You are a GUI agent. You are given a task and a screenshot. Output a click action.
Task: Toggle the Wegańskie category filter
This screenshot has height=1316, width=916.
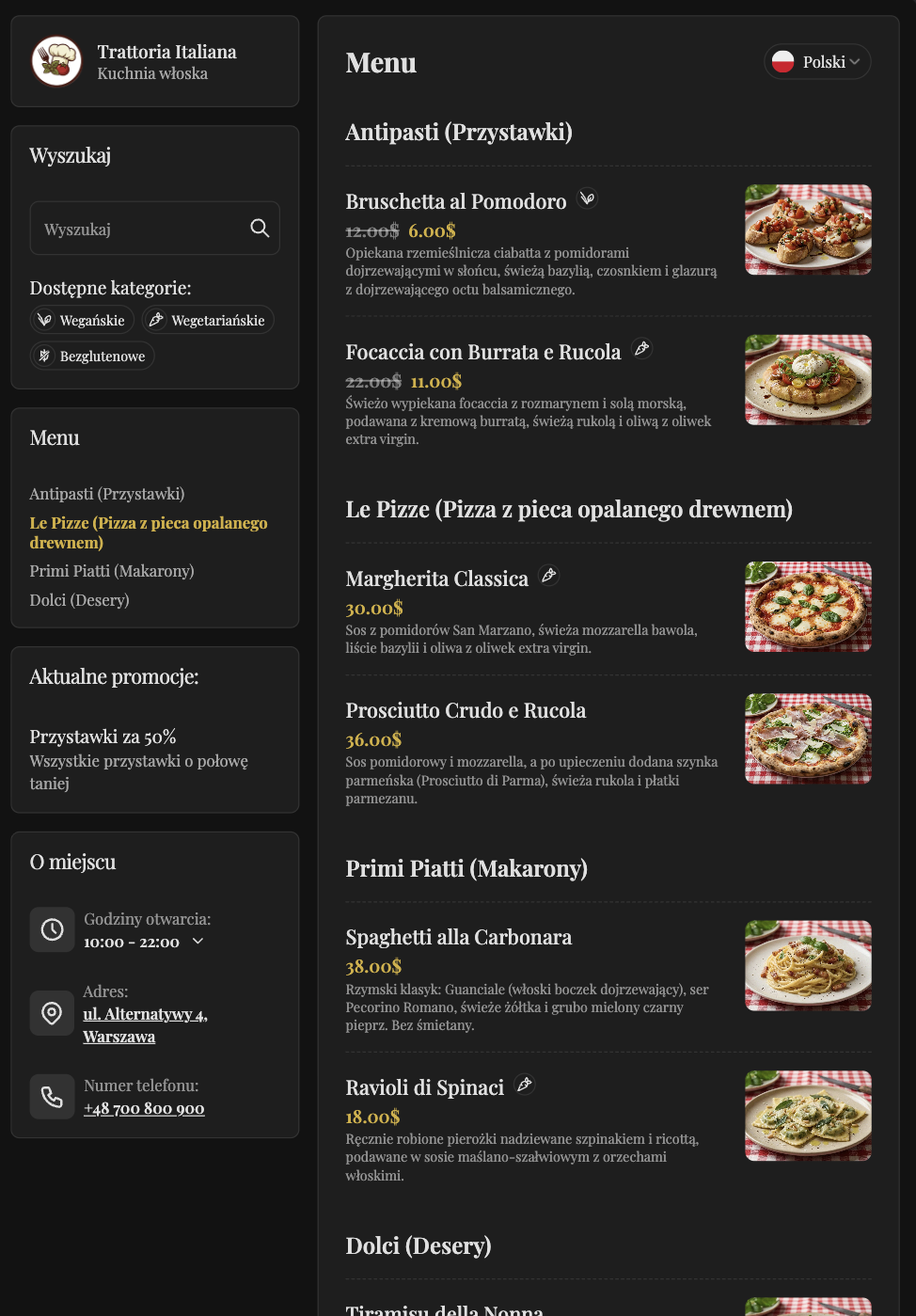point(82,320)
